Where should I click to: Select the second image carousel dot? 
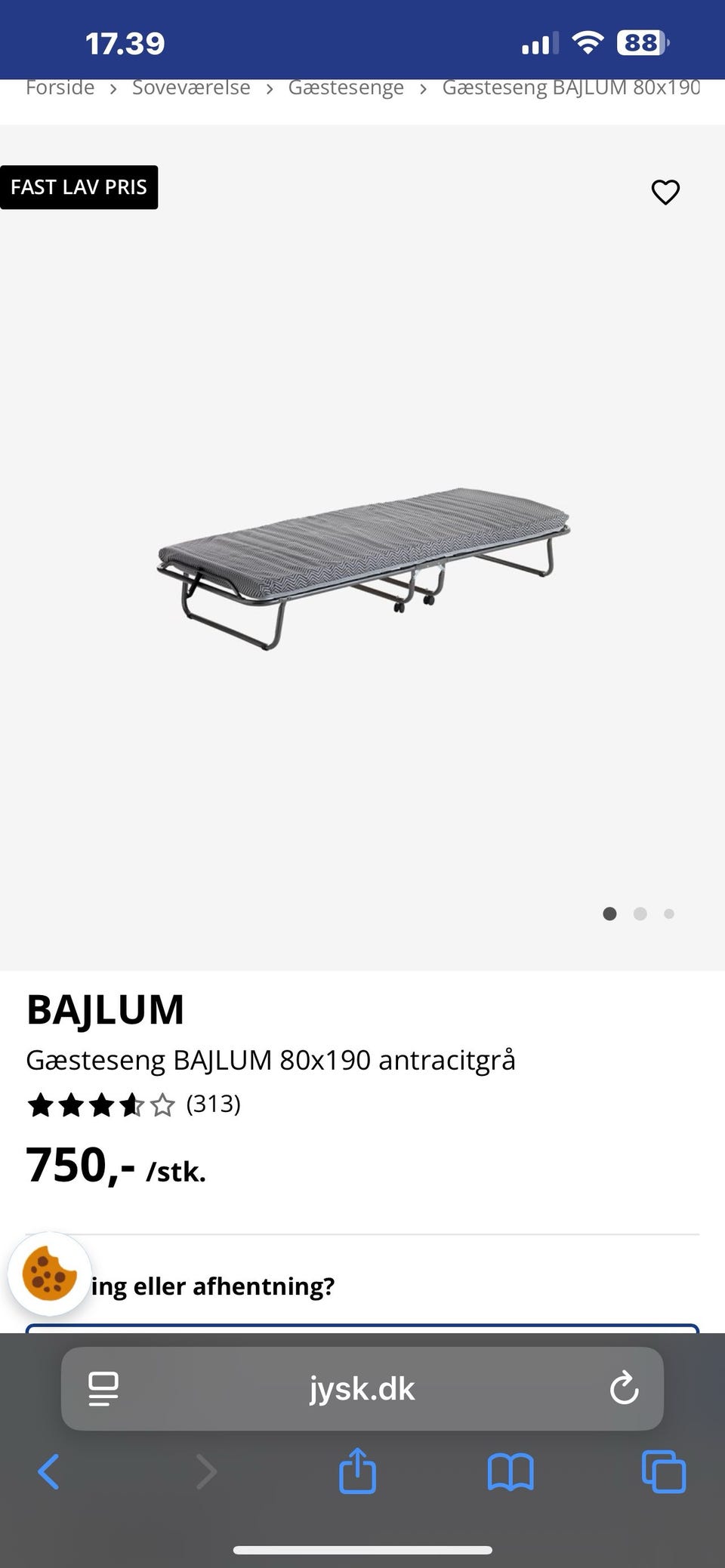pyautogui.click(x=640, y=913)
